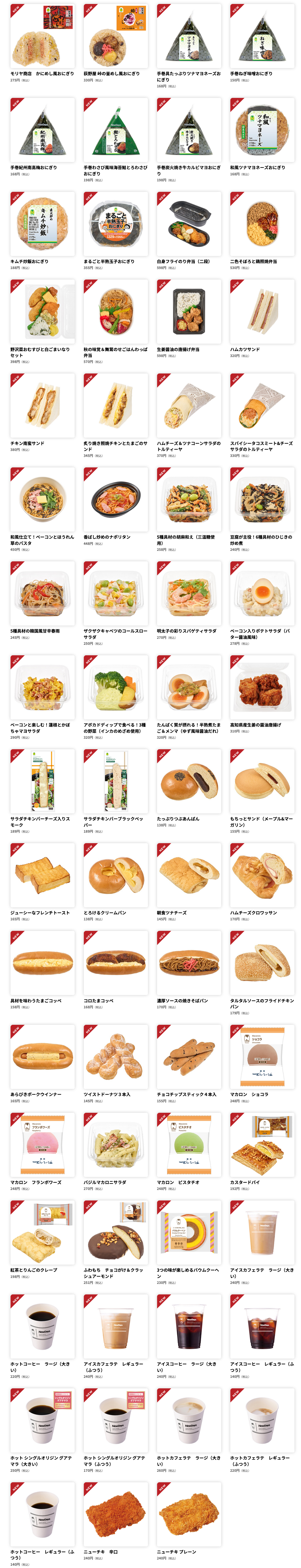
Task: Open モリヤ商店 かにめし風おにぎり product
Action: (42, 37)
